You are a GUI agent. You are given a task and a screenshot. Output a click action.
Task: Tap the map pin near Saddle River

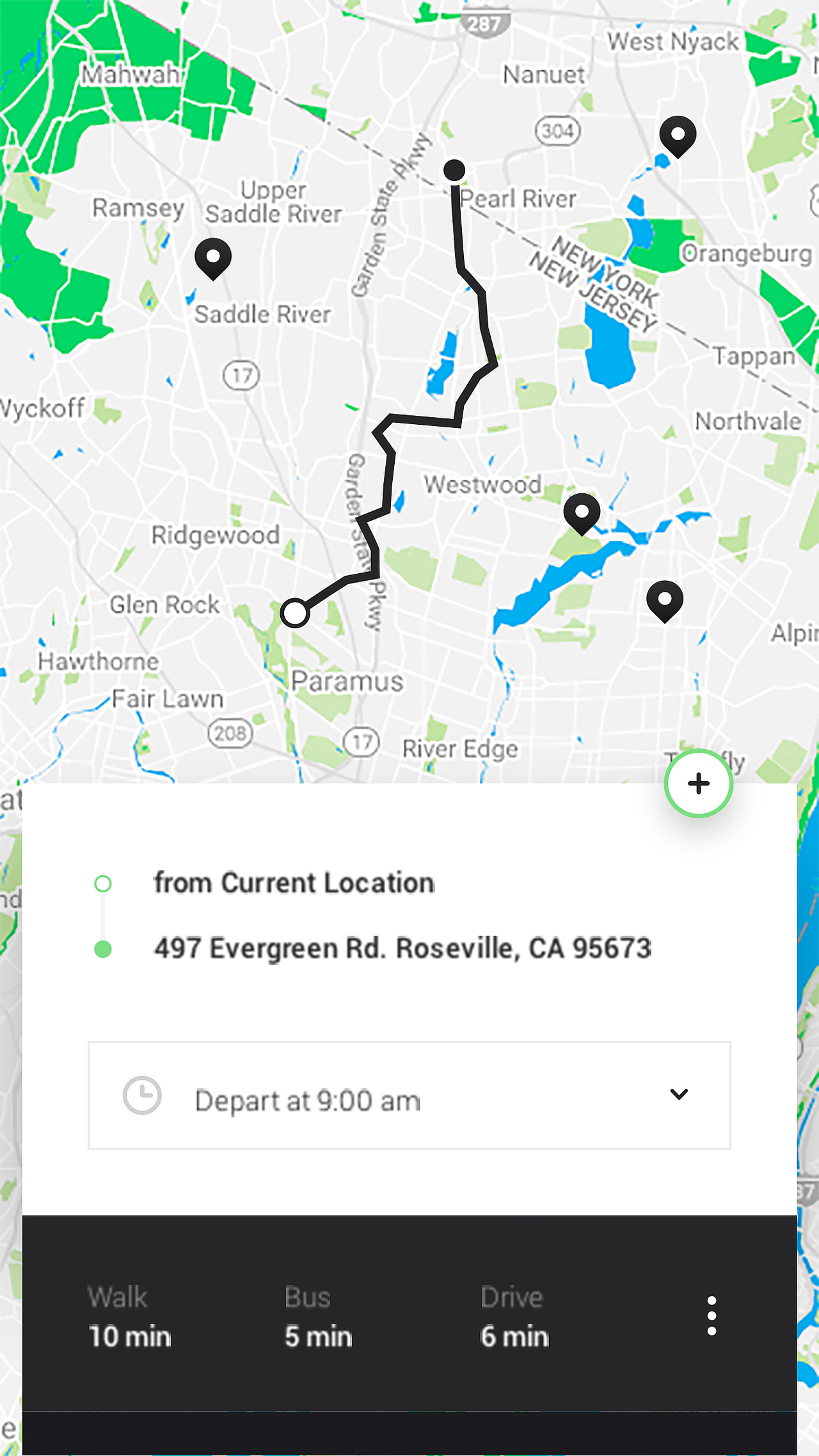point(213,258)
